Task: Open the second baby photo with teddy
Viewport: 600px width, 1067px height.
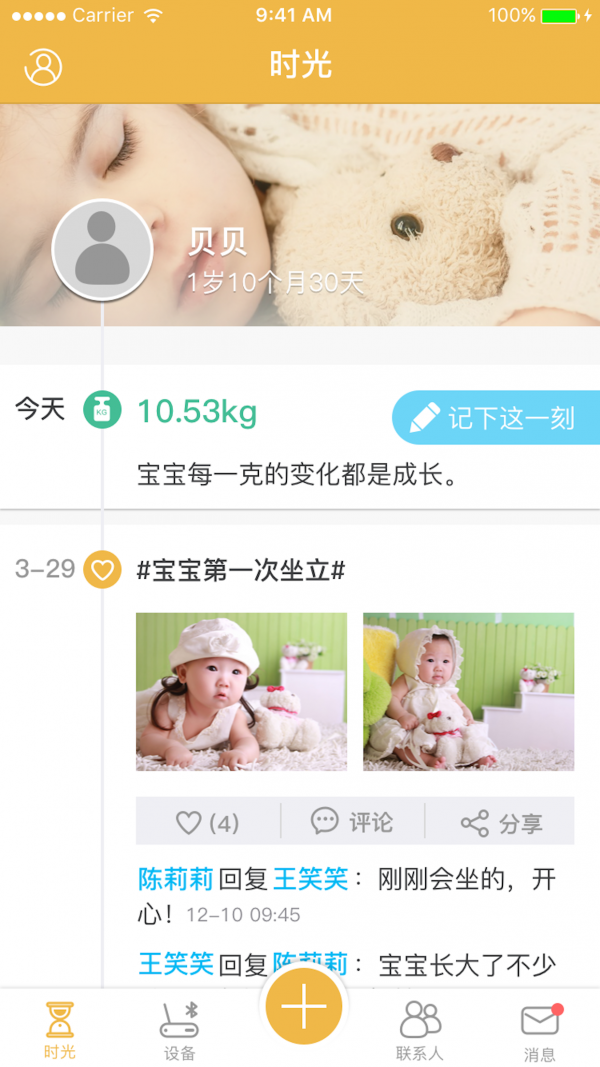Action: 468,691
